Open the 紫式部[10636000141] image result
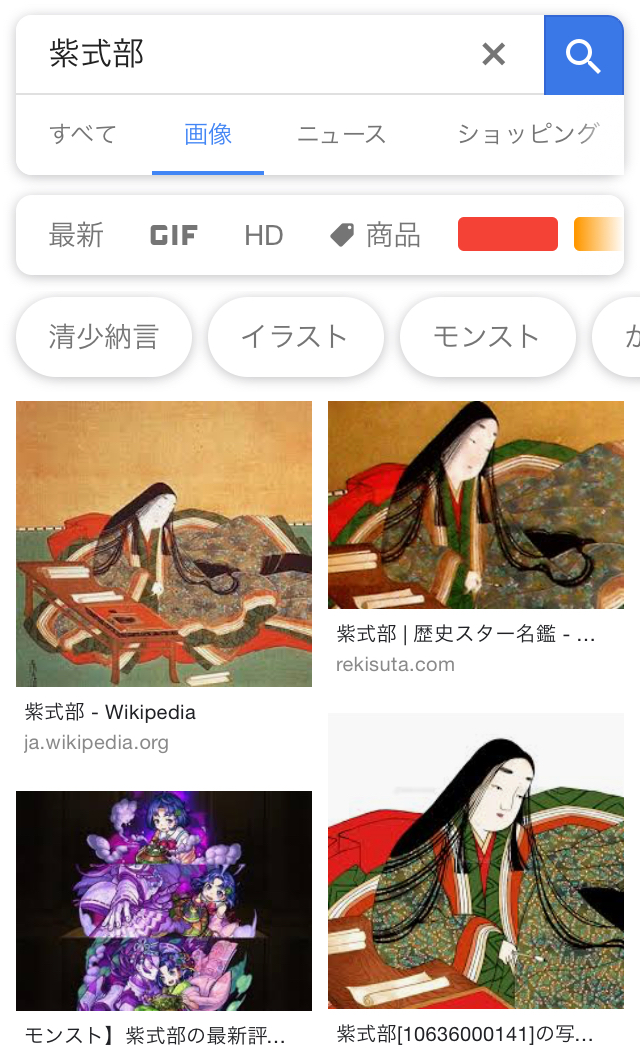Image resolution: width=640 pixels, height=1051 pixels. tap(476, 860)
